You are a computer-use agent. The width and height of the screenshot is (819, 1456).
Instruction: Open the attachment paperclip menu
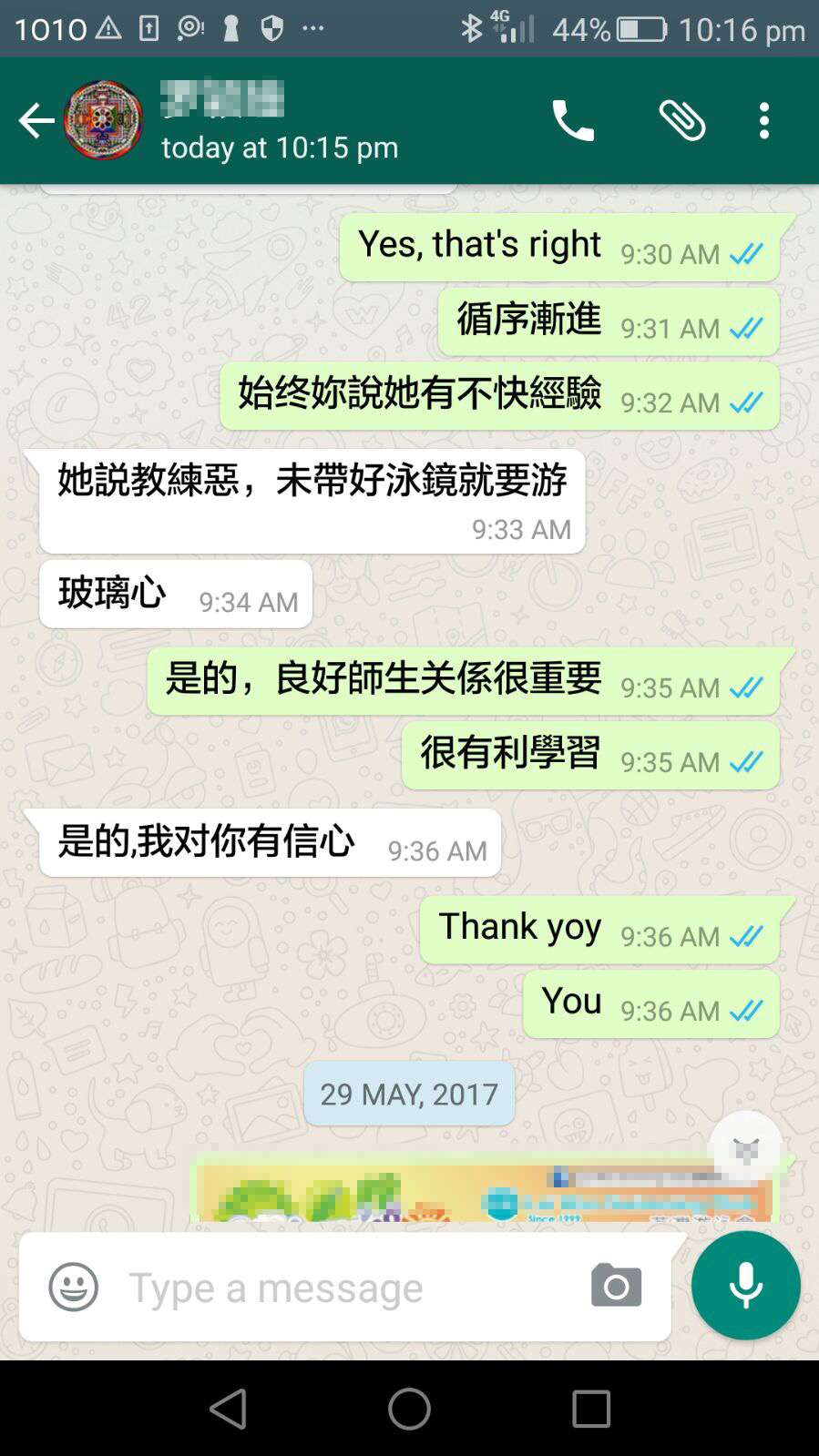[681, 120]
